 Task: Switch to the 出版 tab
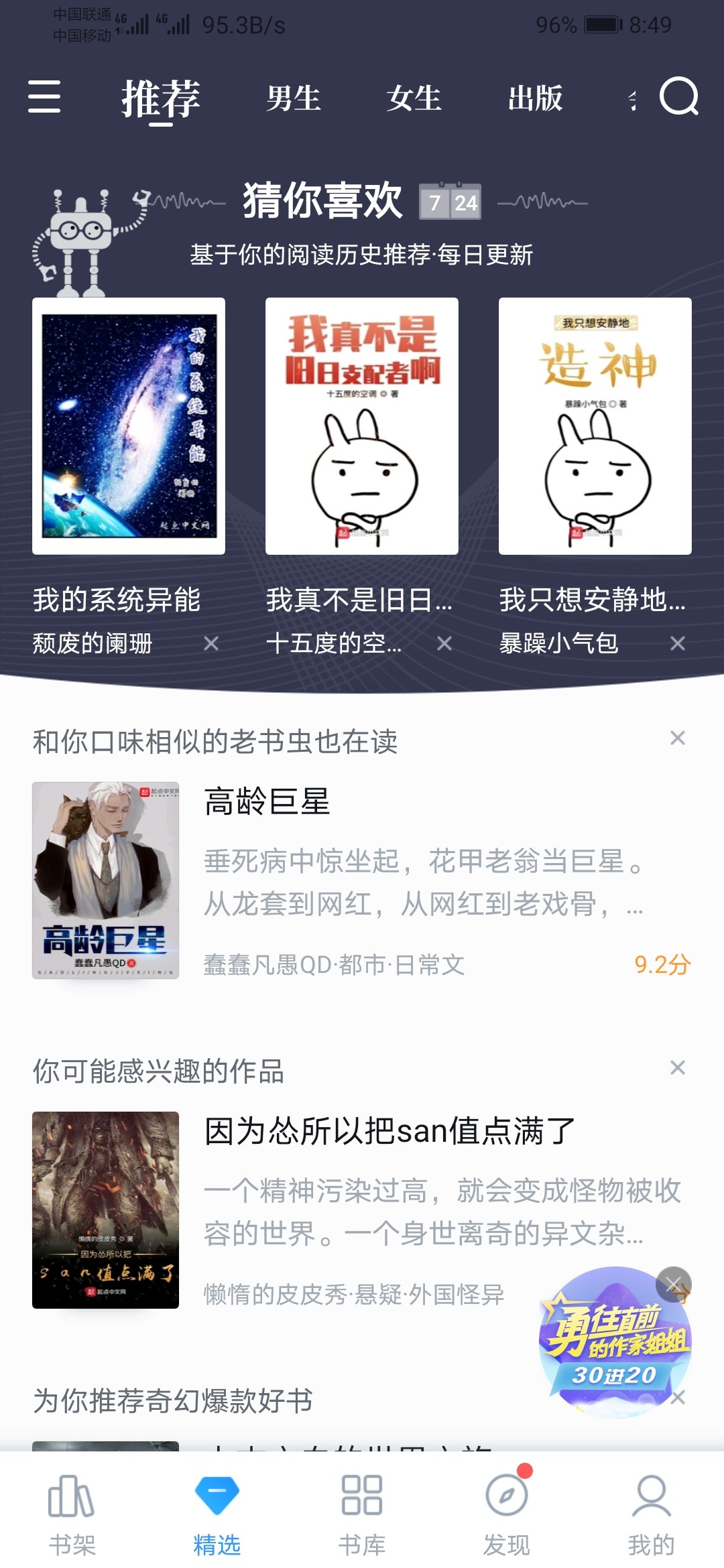[535, 99]
